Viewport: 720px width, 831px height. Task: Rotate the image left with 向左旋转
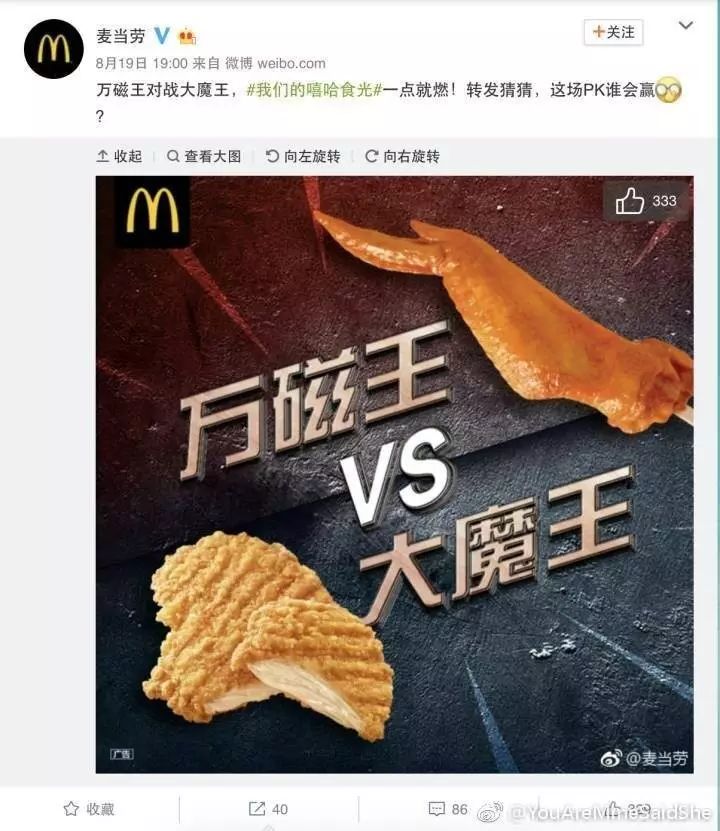tap(303, 156)
